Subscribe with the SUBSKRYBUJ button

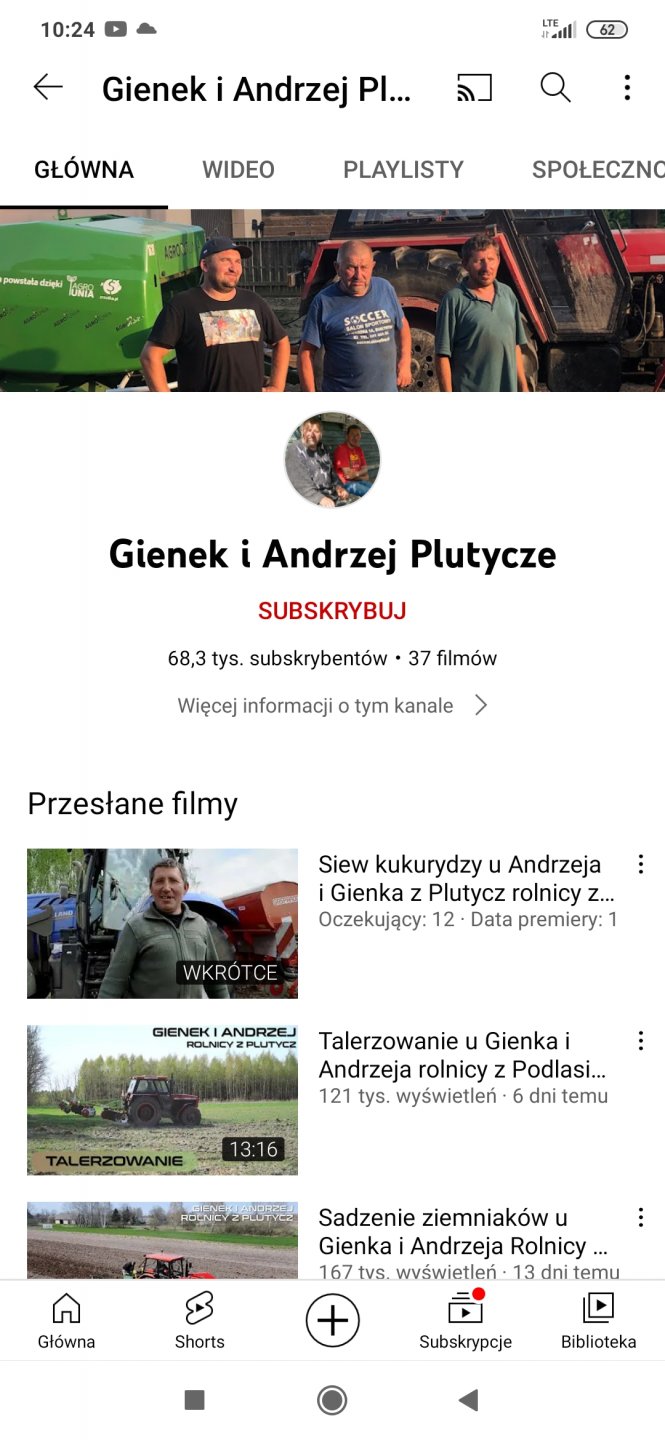(x=332, y=611)
